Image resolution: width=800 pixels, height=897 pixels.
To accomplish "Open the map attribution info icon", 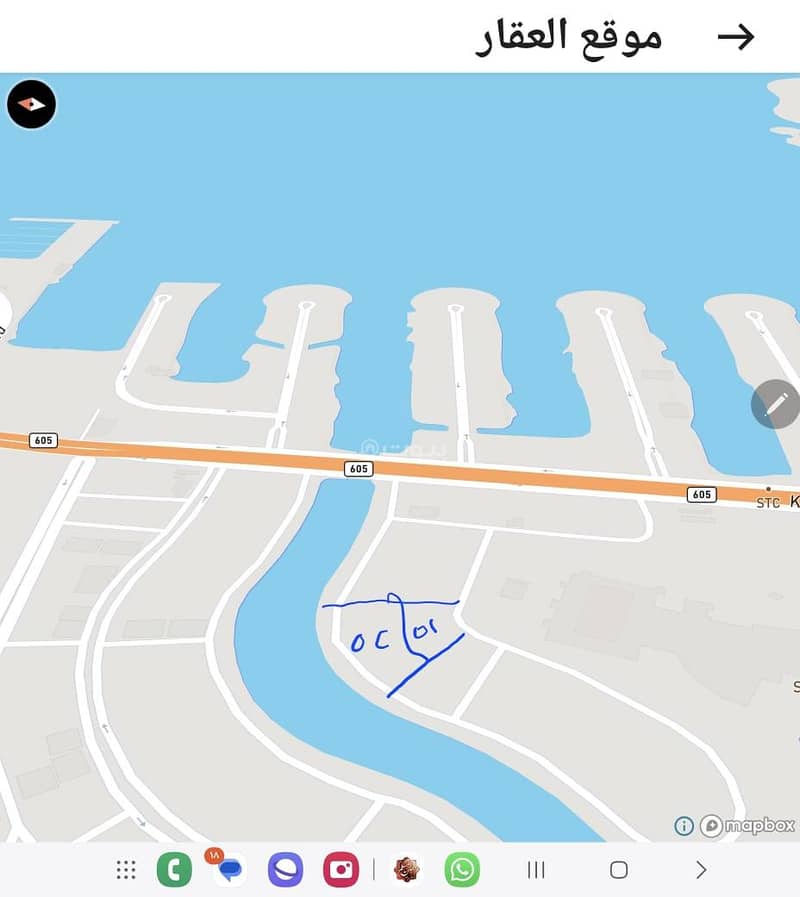I will pyautogui.click(x=684, y=826).
